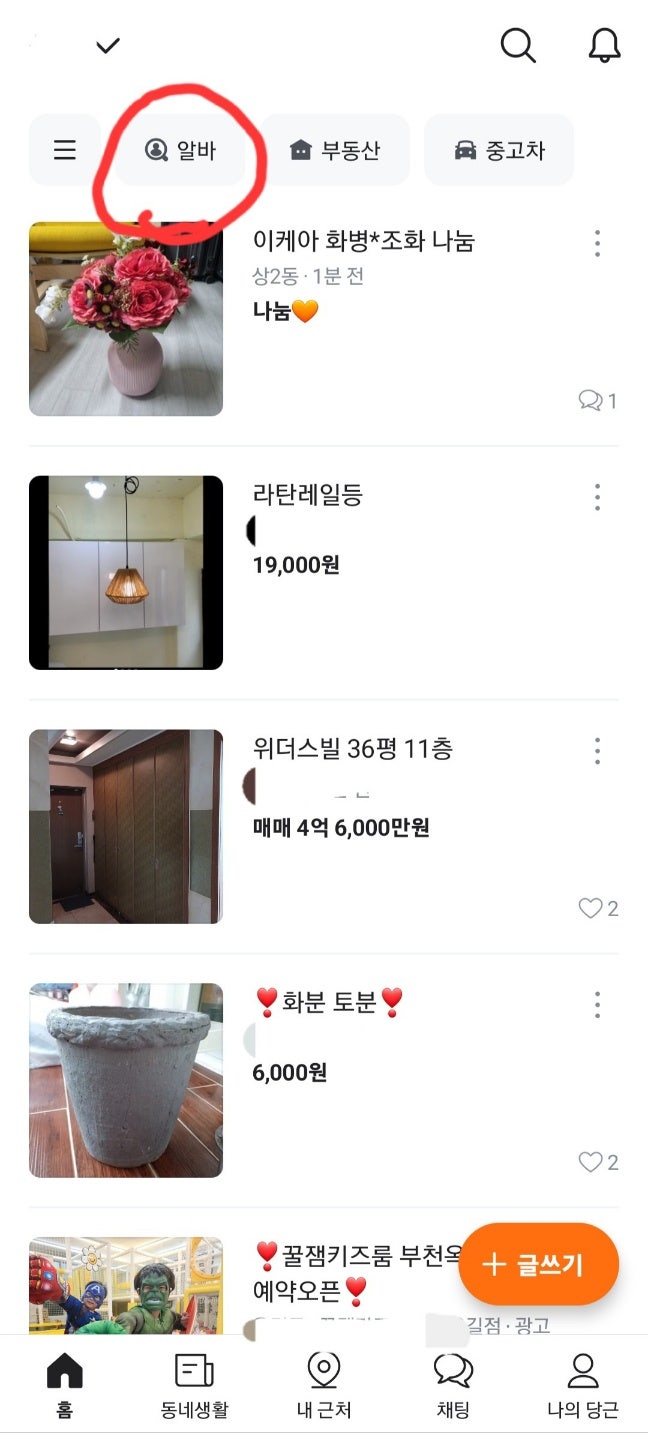View the 위더스빌 36평 11층 listing
The width and height of the screenshot is (648, 1433).
click(354, 748)
